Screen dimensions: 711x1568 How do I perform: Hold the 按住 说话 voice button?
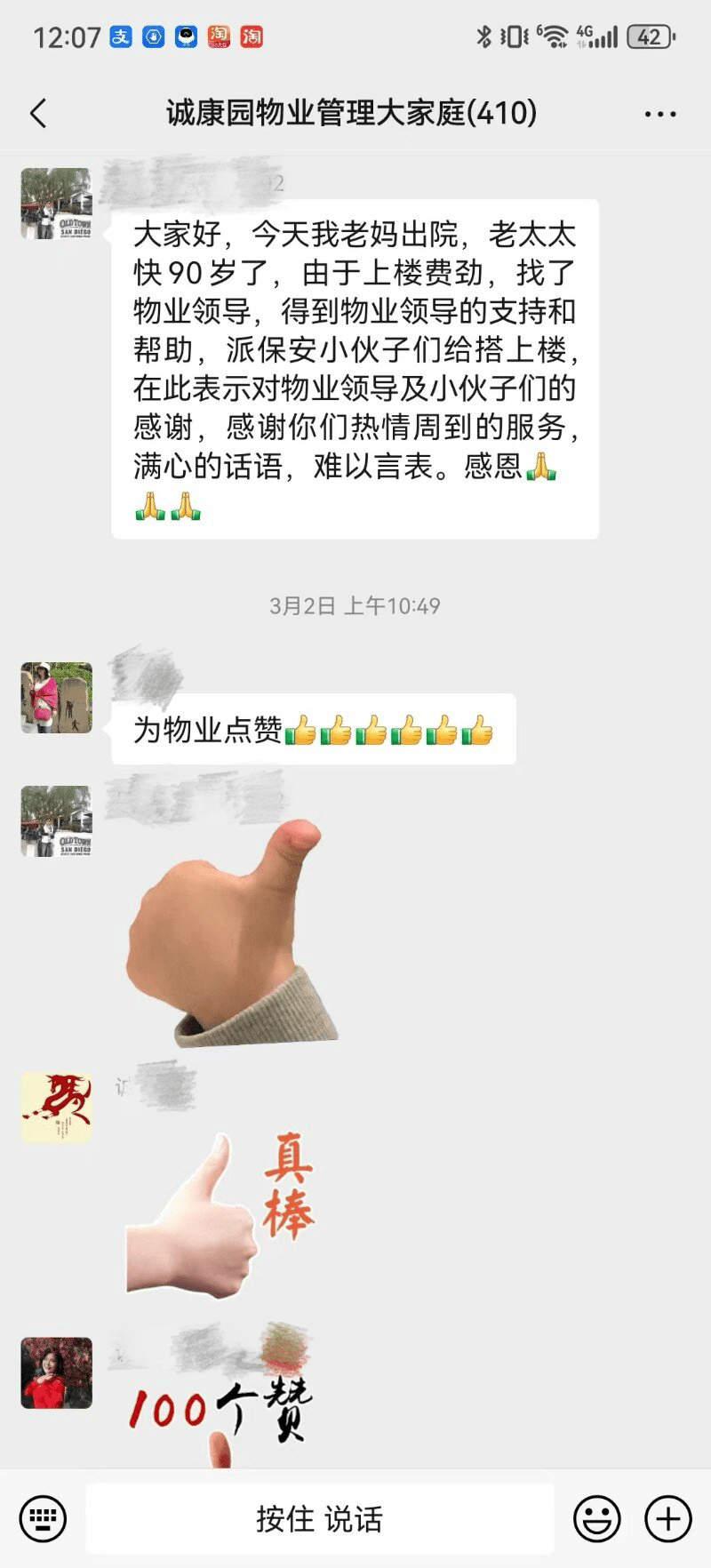320,1519
